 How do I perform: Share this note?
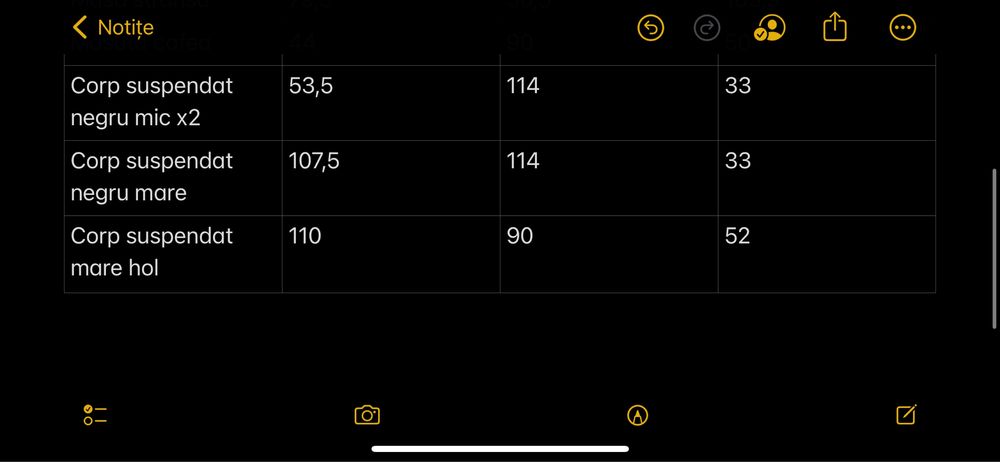(x=835, y=28)
